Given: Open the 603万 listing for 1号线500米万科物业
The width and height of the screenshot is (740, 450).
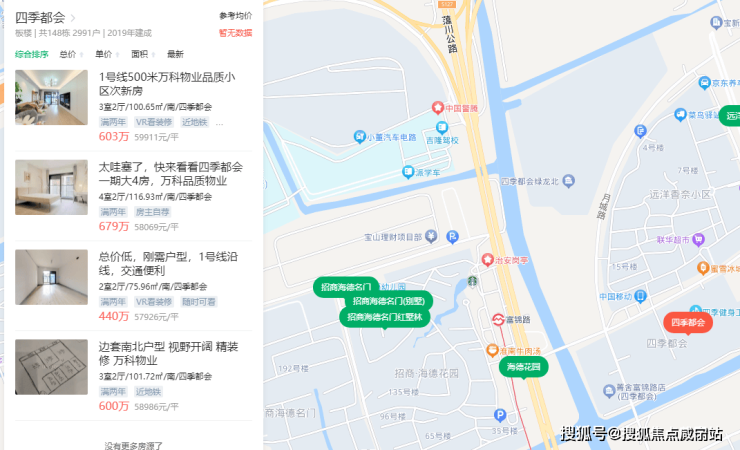Looking at the screenshot, I should (167, 83).
